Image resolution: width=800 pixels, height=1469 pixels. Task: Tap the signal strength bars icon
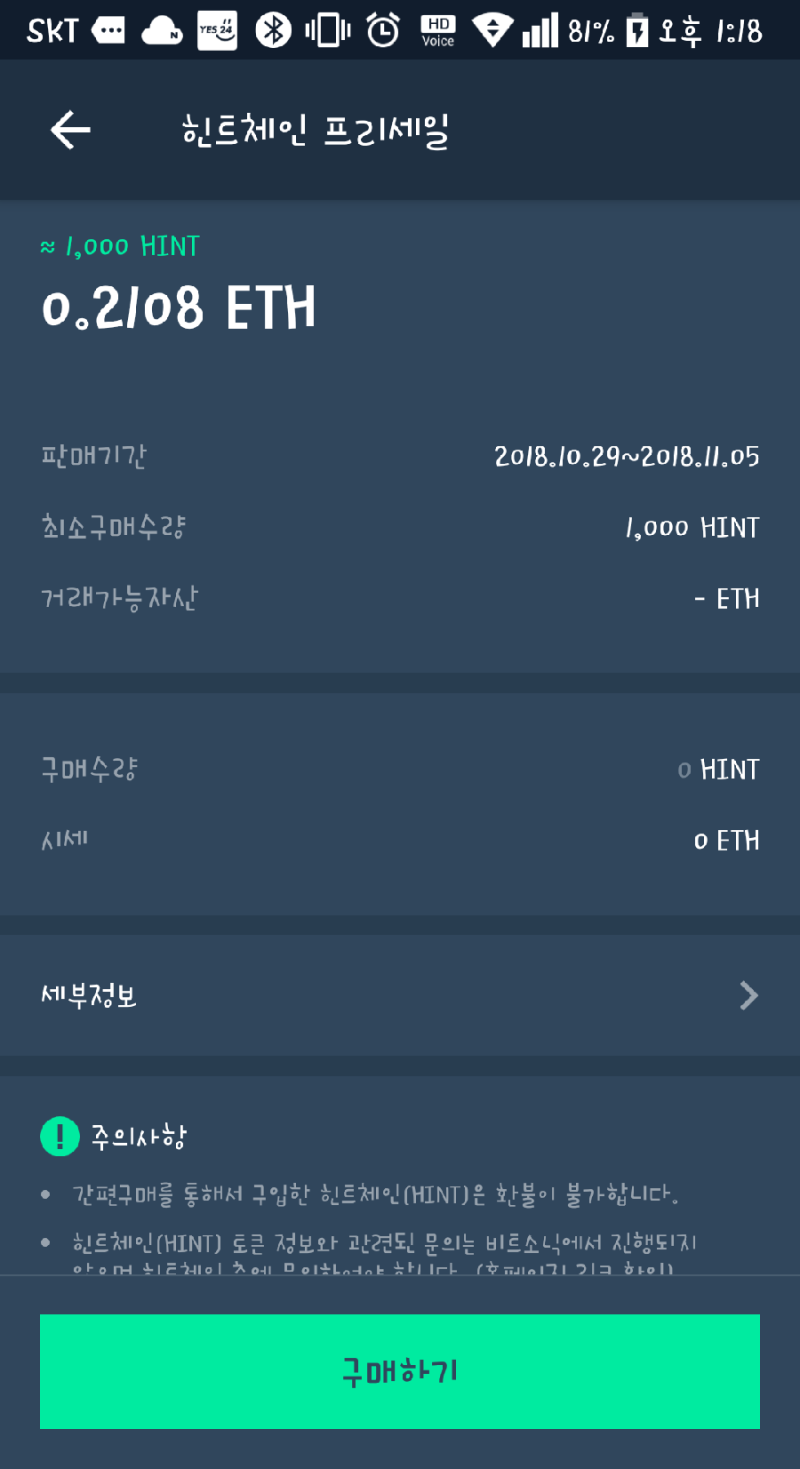point(541,29)
